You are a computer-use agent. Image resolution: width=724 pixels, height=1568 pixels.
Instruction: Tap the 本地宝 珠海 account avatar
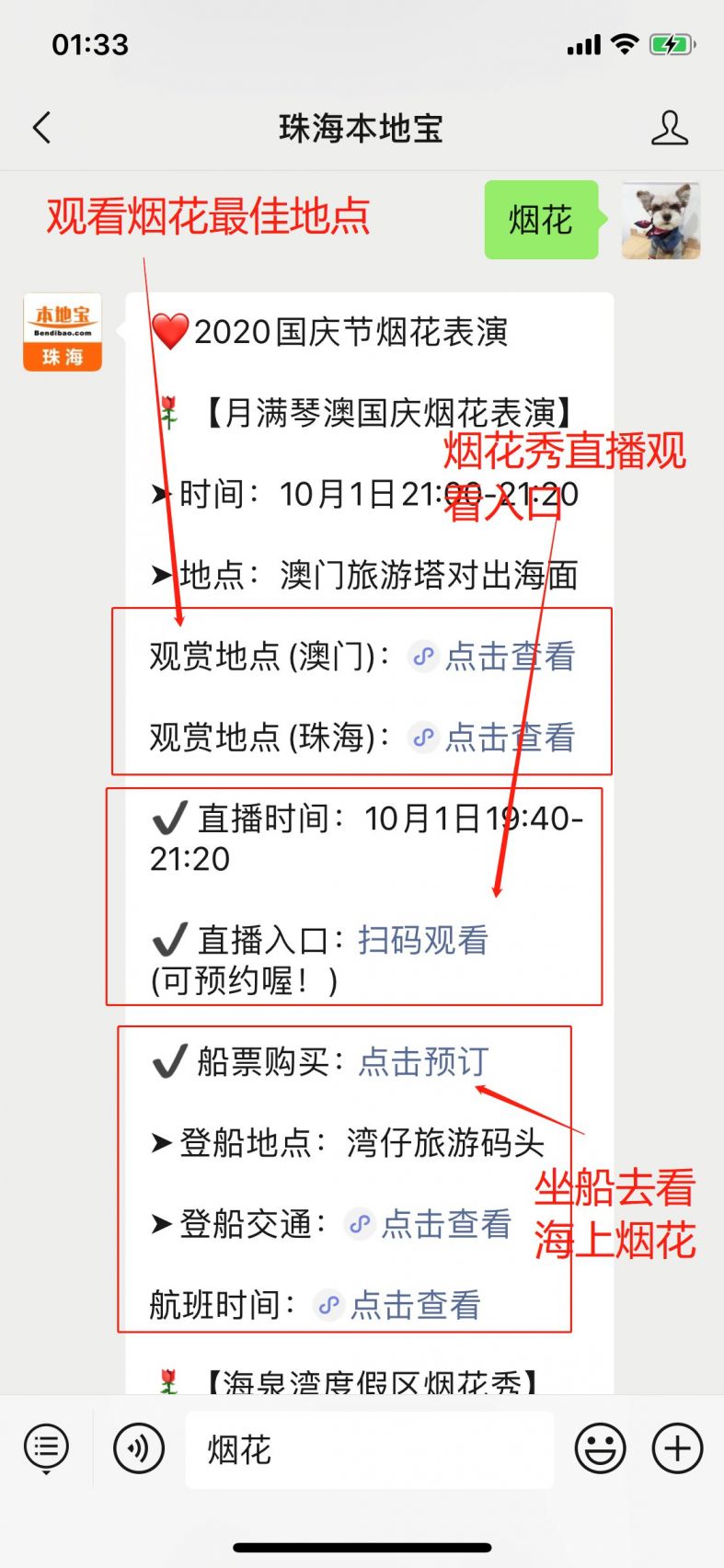pyautogui.click(x=63, y=332)
